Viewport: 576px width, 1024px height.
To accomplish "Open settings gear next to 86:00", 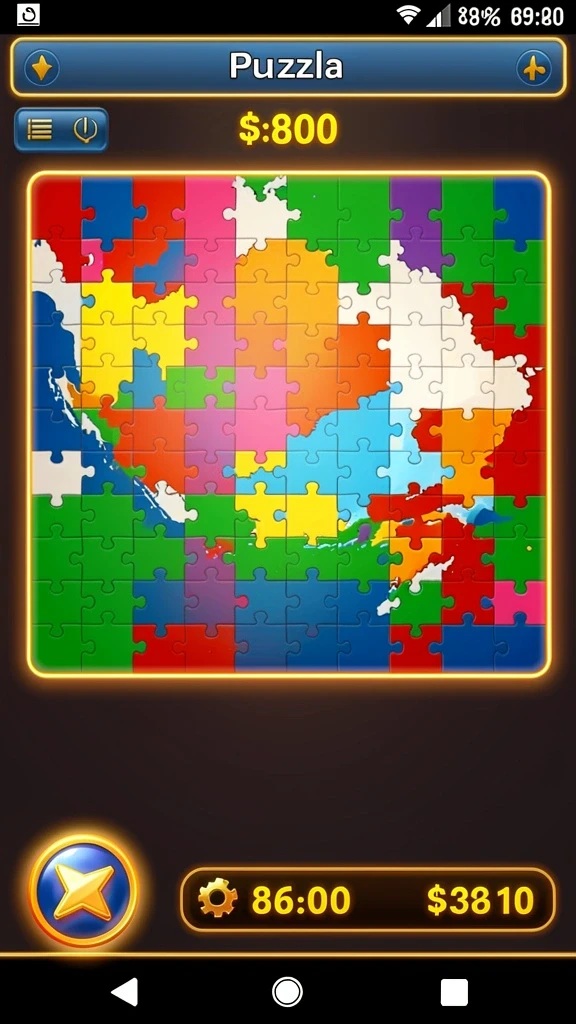I will pos(217,898).
